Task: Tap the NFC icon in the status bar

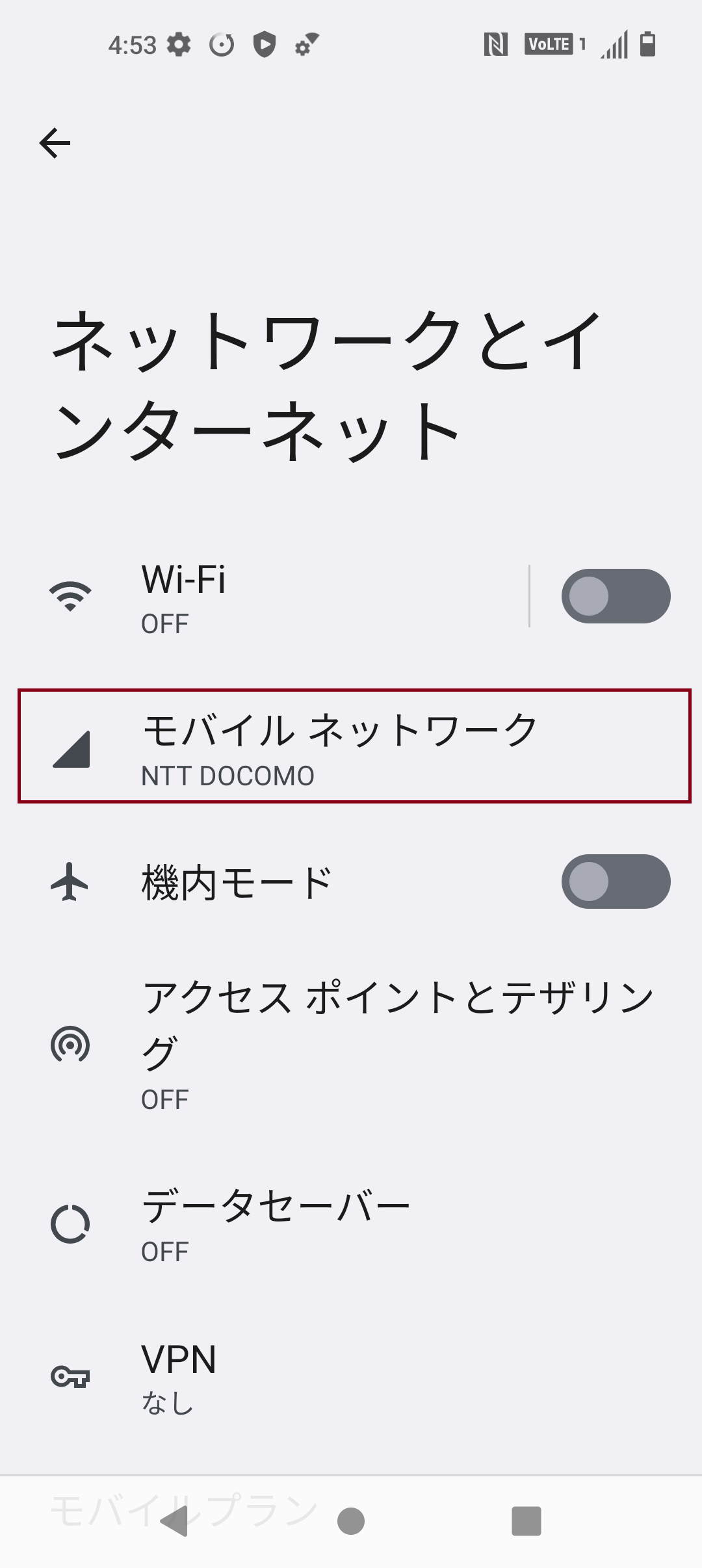Action: pyautogui.click(x=496, y=44)
